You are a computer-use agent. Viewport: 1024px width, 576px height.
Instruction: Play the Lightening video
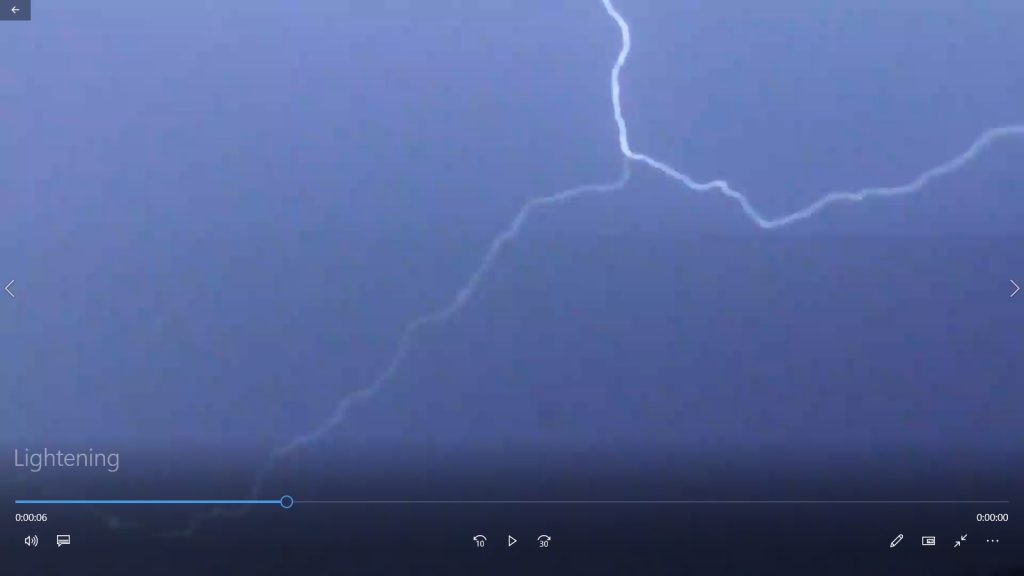[512, 541]
